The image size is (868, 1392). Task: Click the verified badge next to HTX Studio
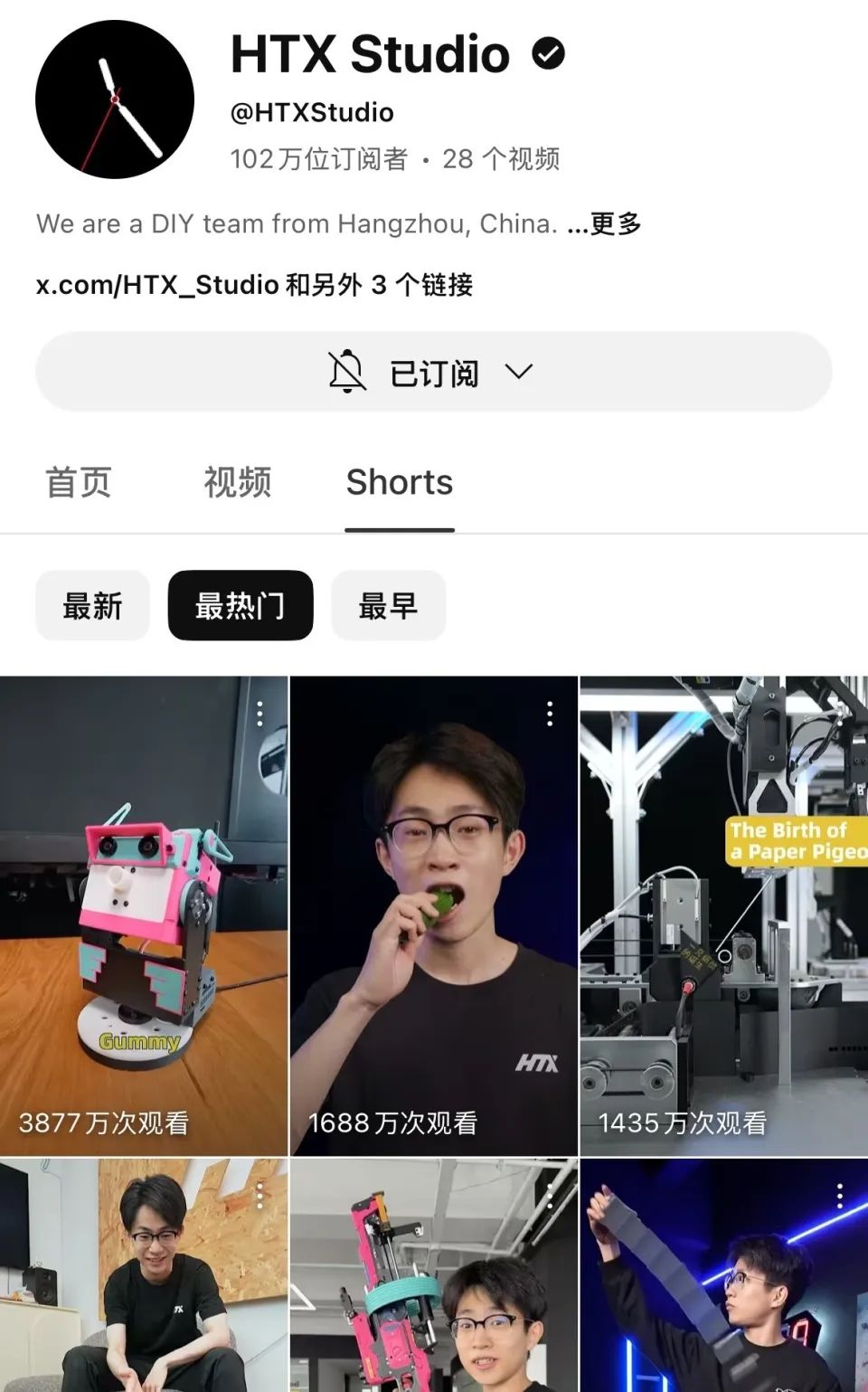pos(549,53)
